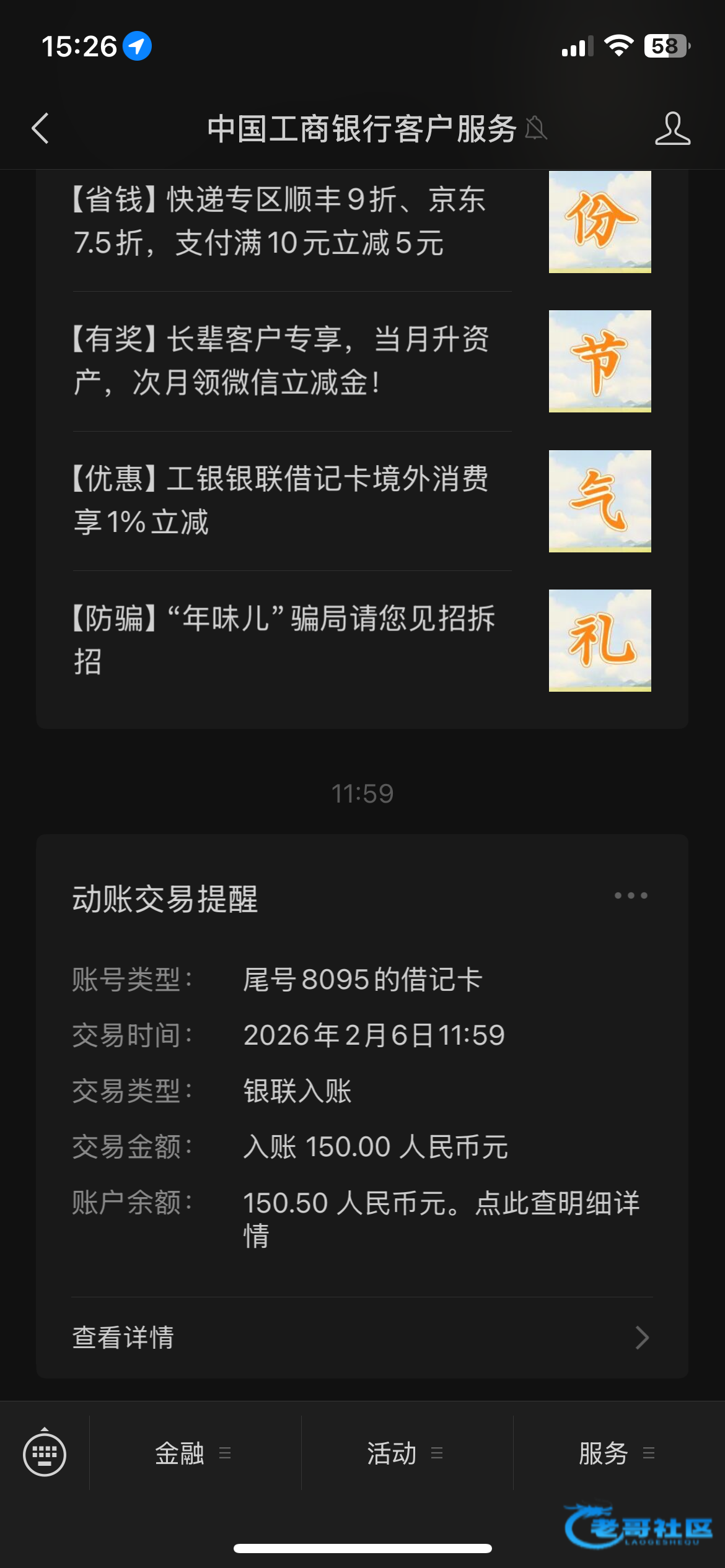Screen dimensions: 725x1568
Task: Expand the 活动 menu
Action: [x=405, y=1453]
